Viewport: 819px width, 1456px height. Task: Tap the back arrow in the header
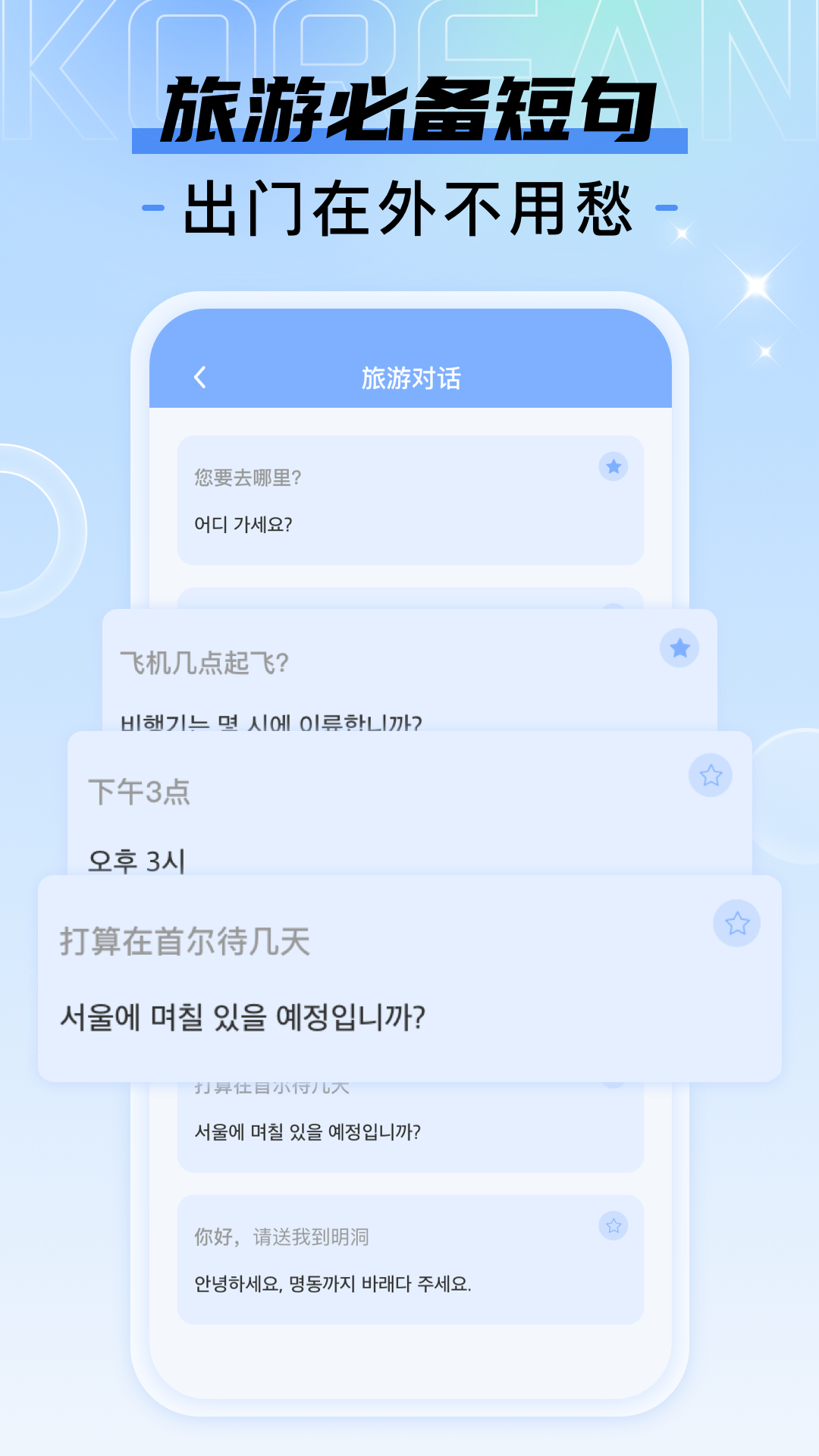[x=201, y=377]
